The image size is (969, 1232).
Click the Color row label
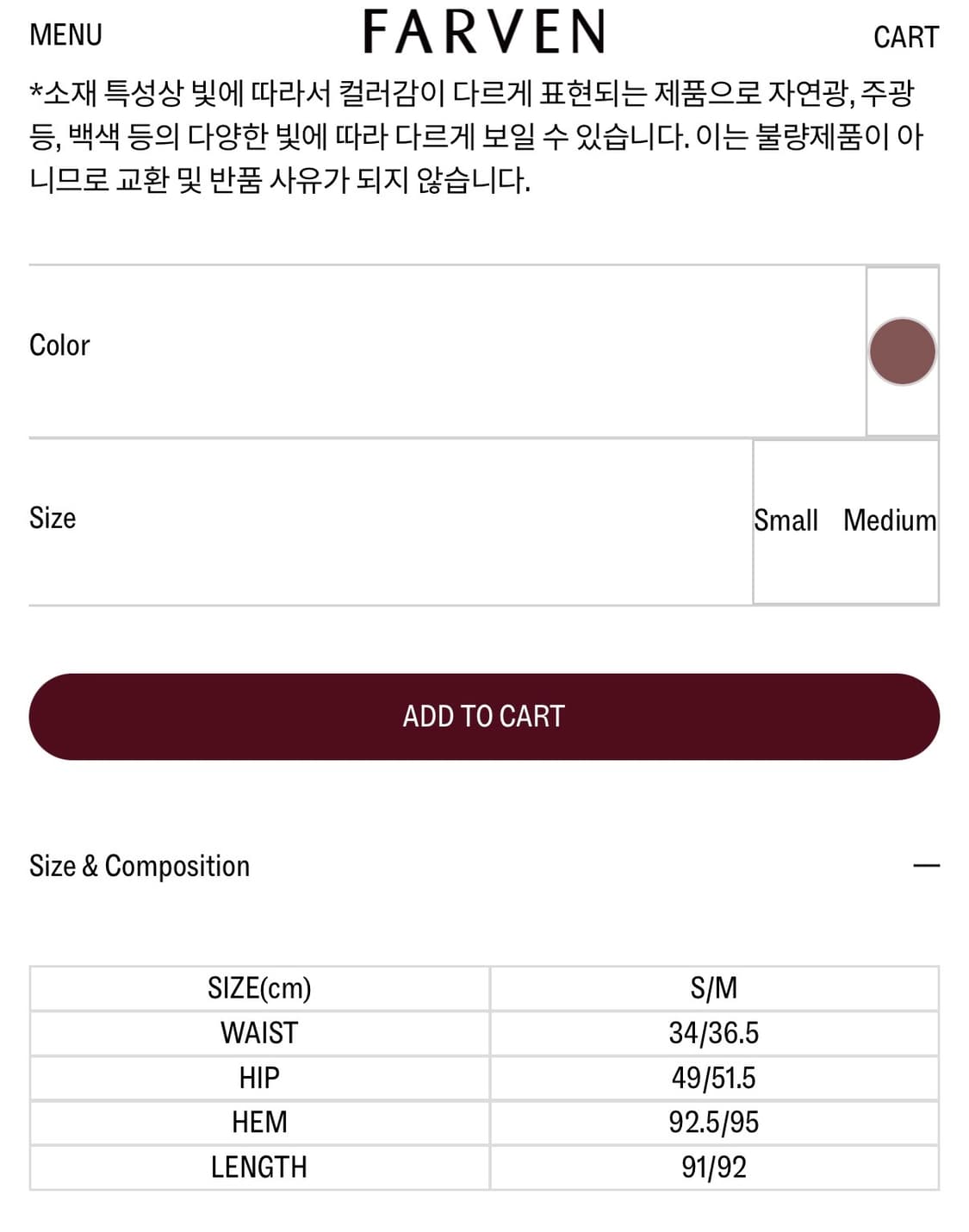click(58, 345)
